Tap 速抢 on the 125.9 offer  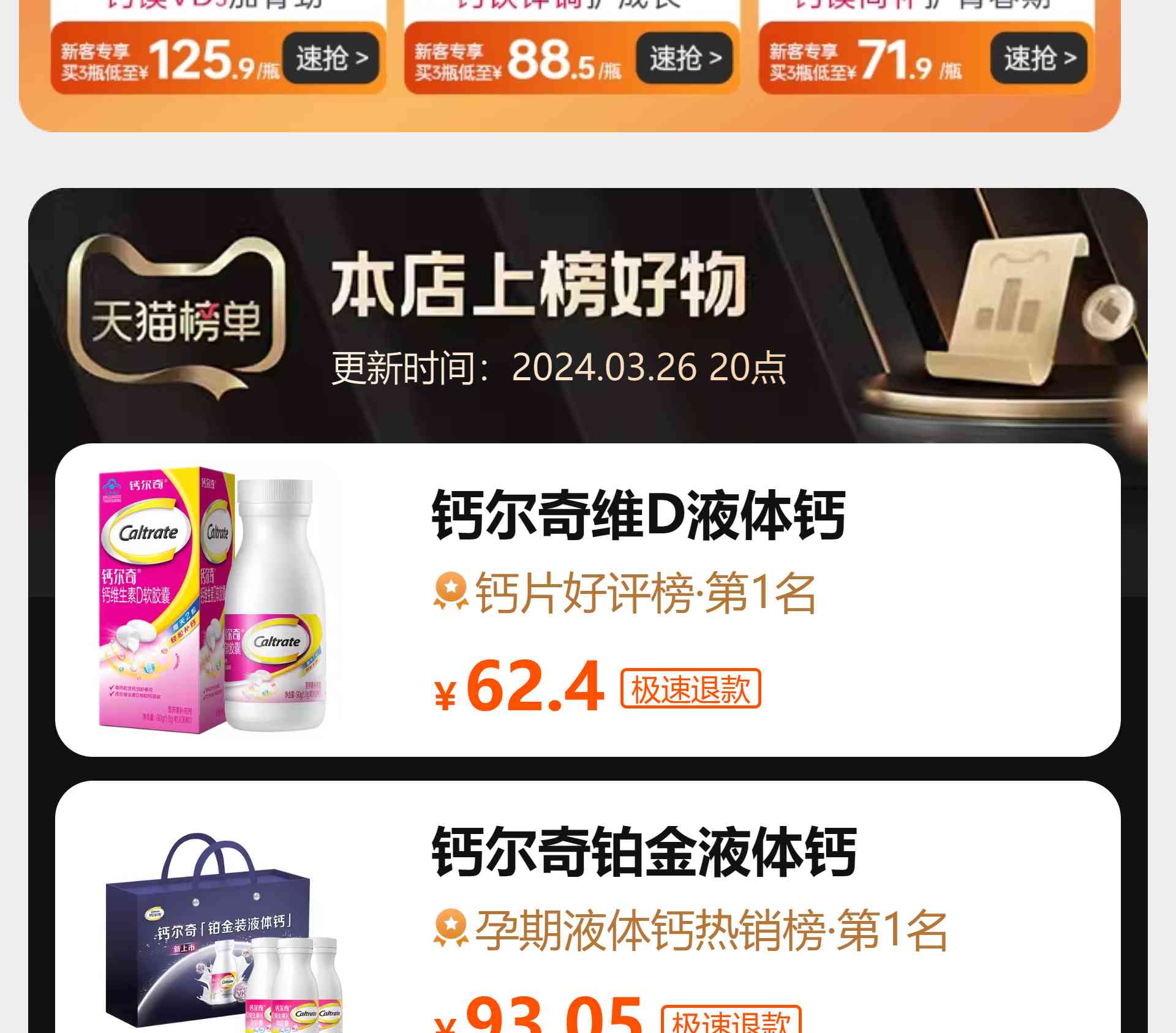pos(331,59)
